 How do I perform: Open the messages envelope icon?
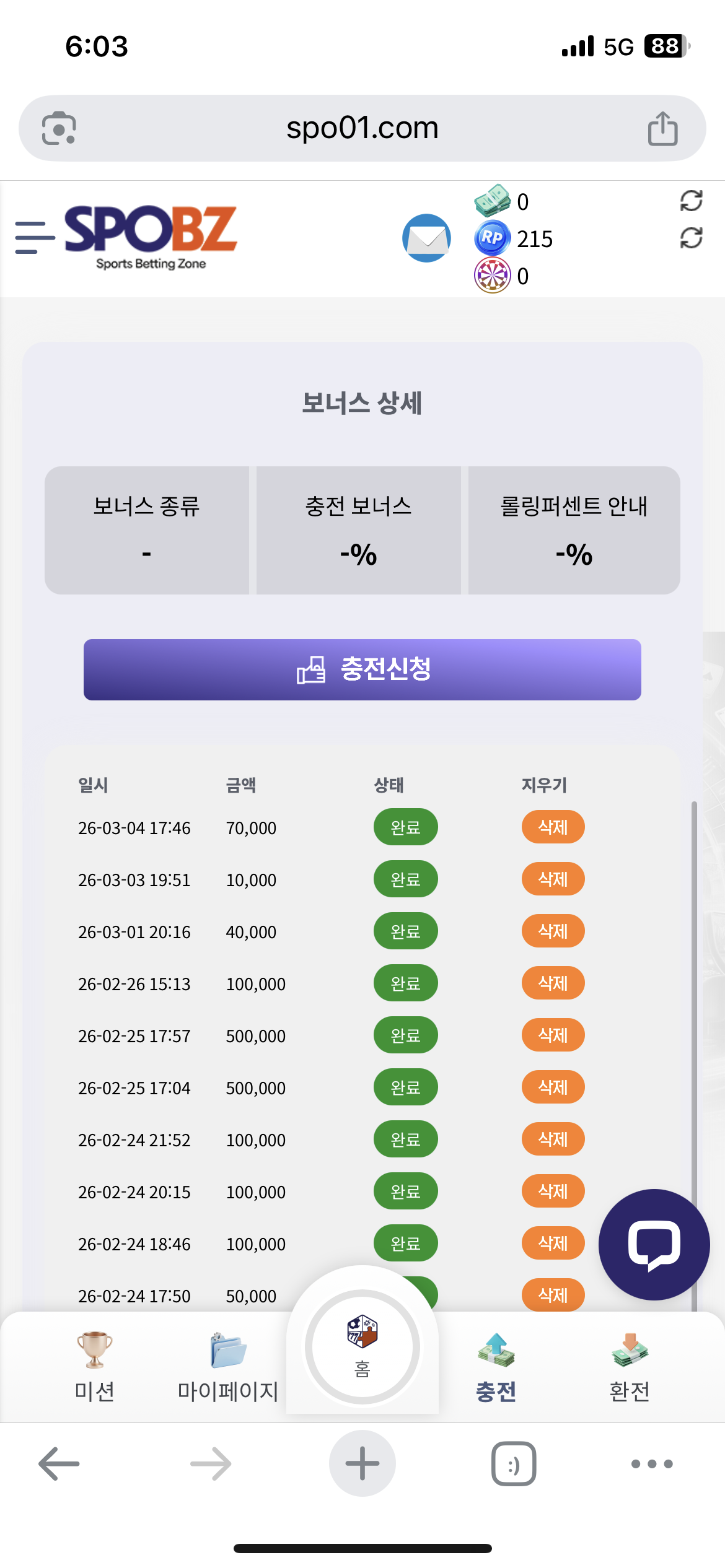(x=426, y=238)
